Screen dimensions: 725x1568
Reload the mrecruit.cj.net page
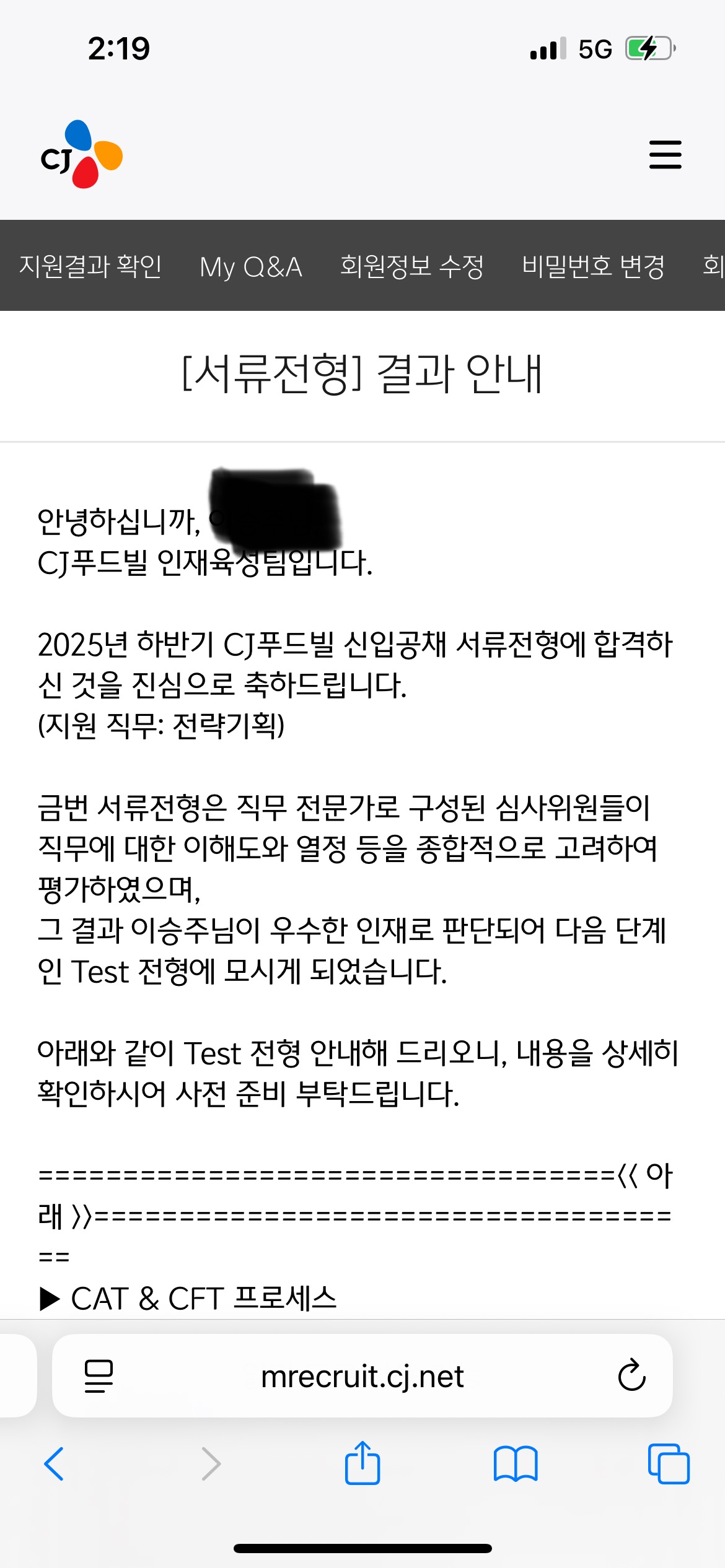pos(631,1376)
